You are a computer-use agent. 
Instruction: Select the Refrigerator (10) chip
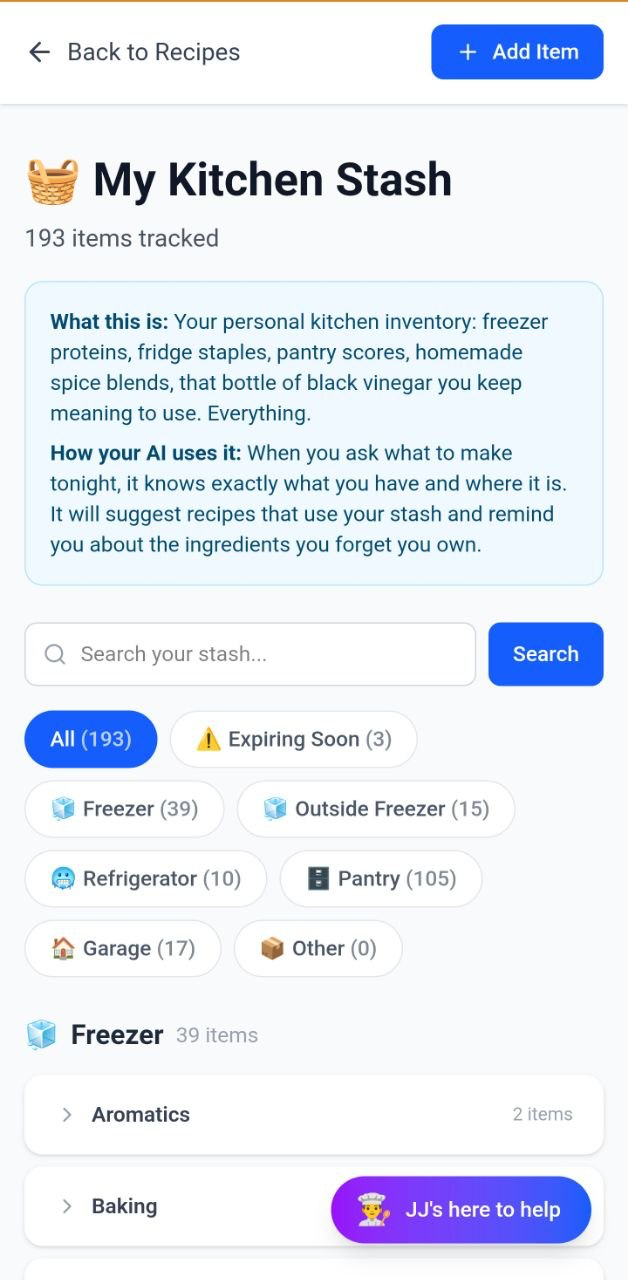coord(146,879)
